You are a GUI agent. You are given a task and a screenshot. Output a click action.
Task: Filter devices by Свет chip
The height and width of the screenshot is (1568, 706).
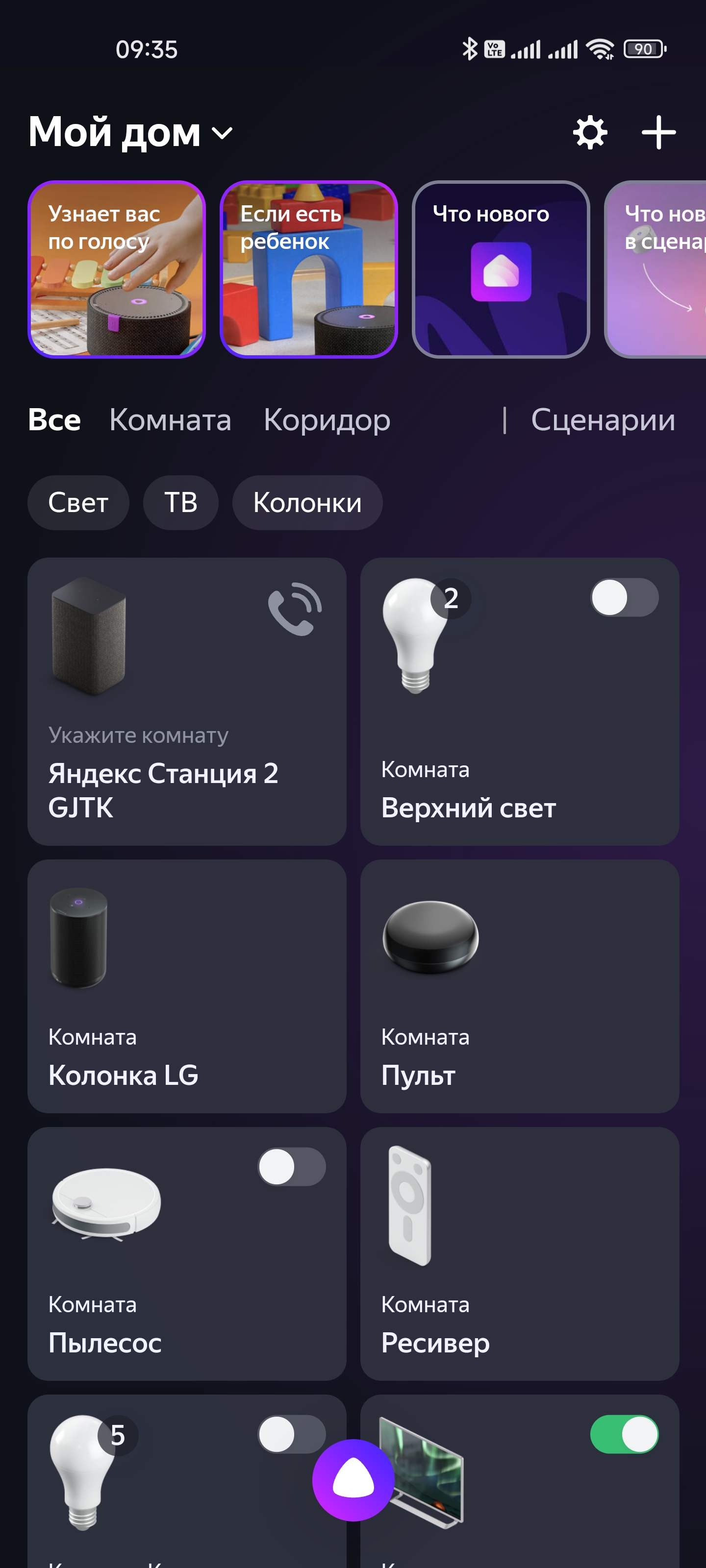point(78,503)
